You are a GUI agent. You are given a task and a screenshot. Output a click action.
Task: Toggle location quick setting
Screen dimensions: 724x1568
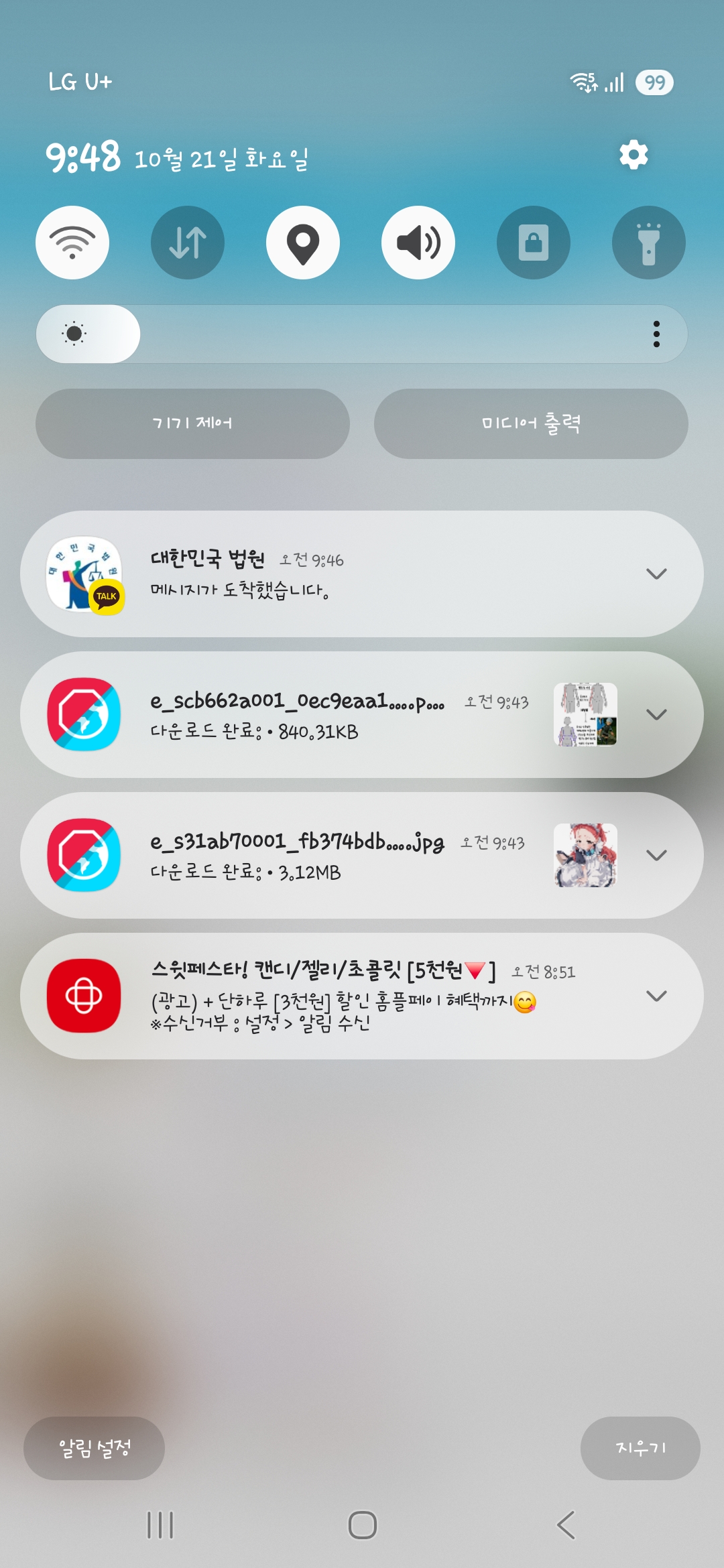[x=303, y=243]
